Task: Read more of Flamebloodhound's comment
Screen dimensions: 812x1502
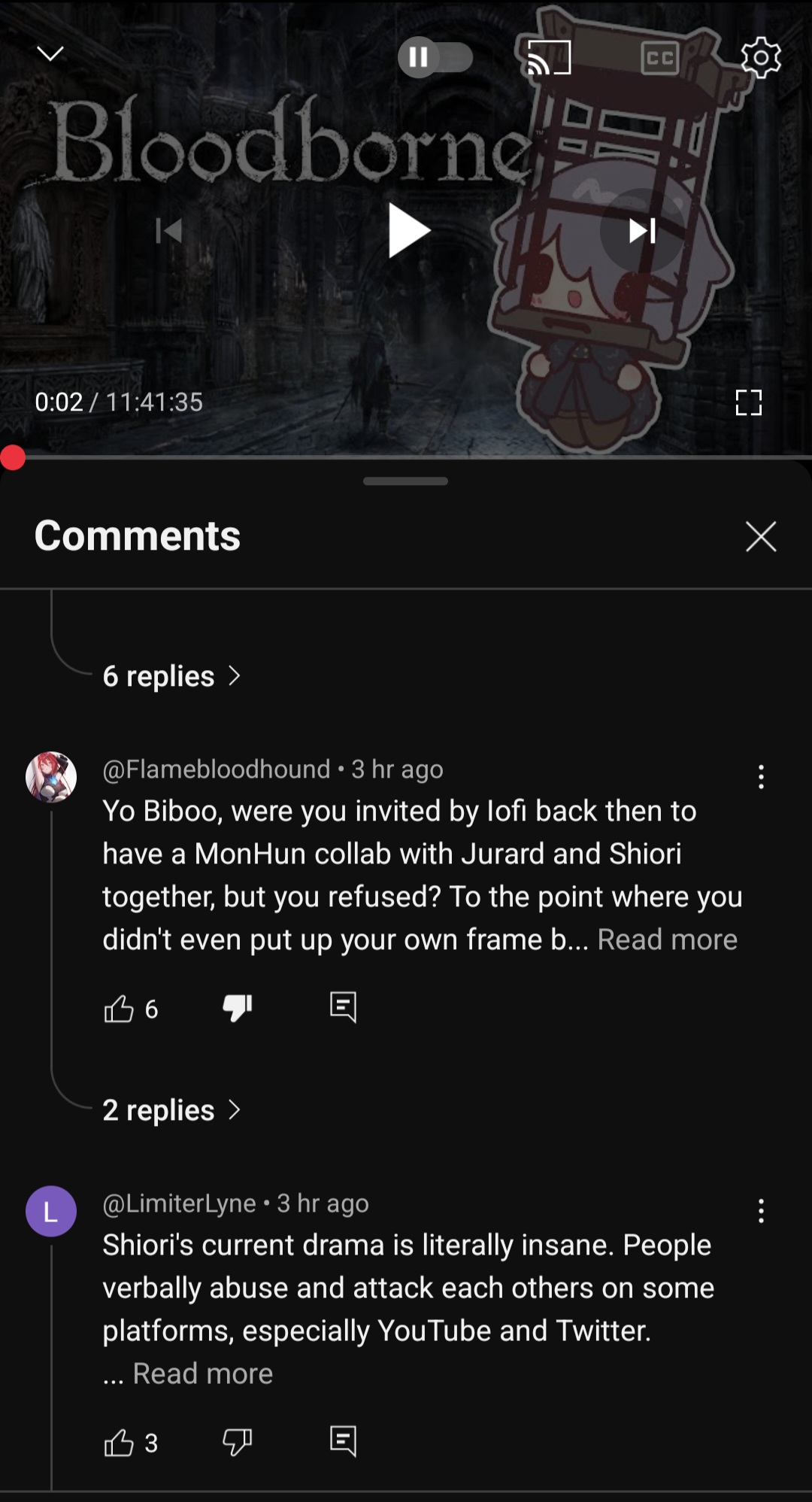Action: click(668, 939)
